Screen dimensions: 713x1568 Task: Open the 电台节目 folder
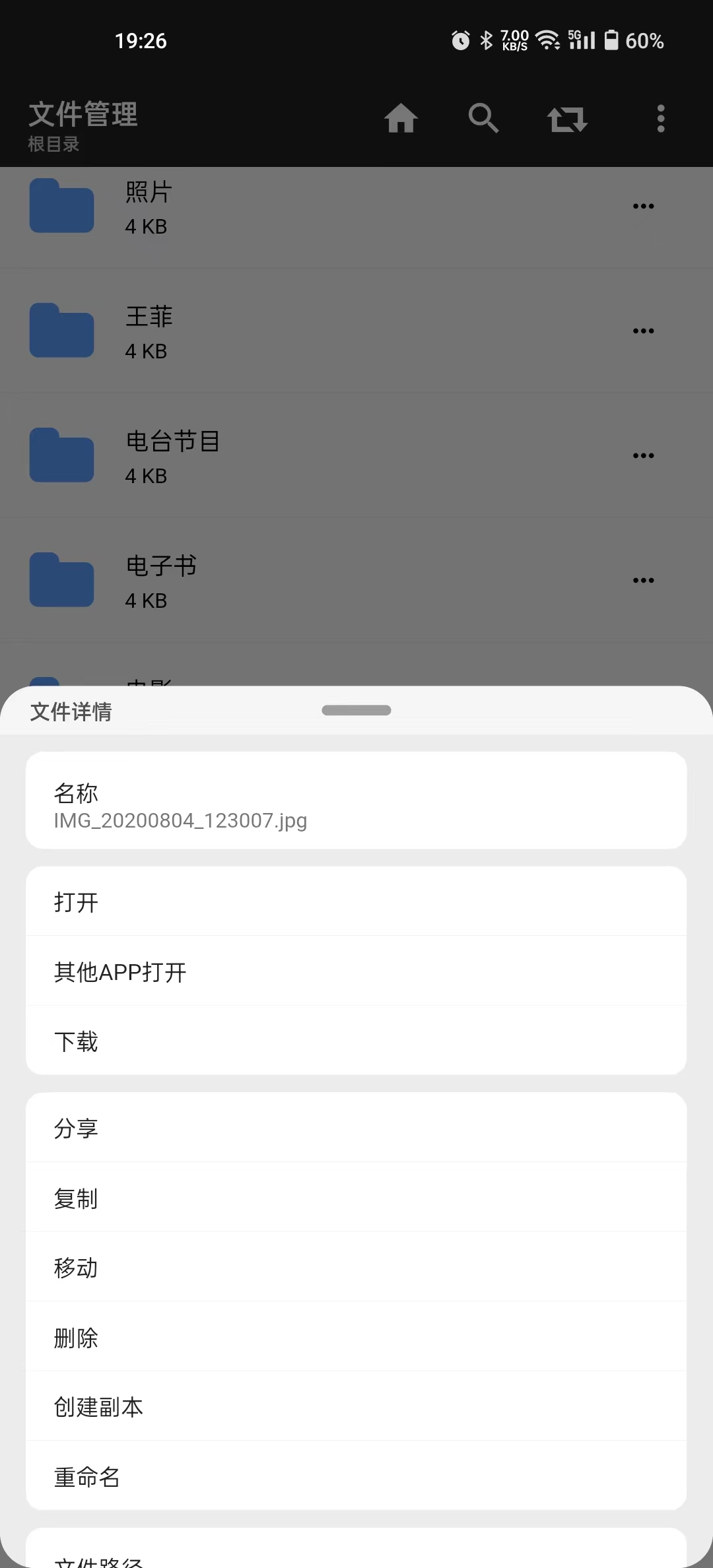pyautogui.click(x=264, y=456)
